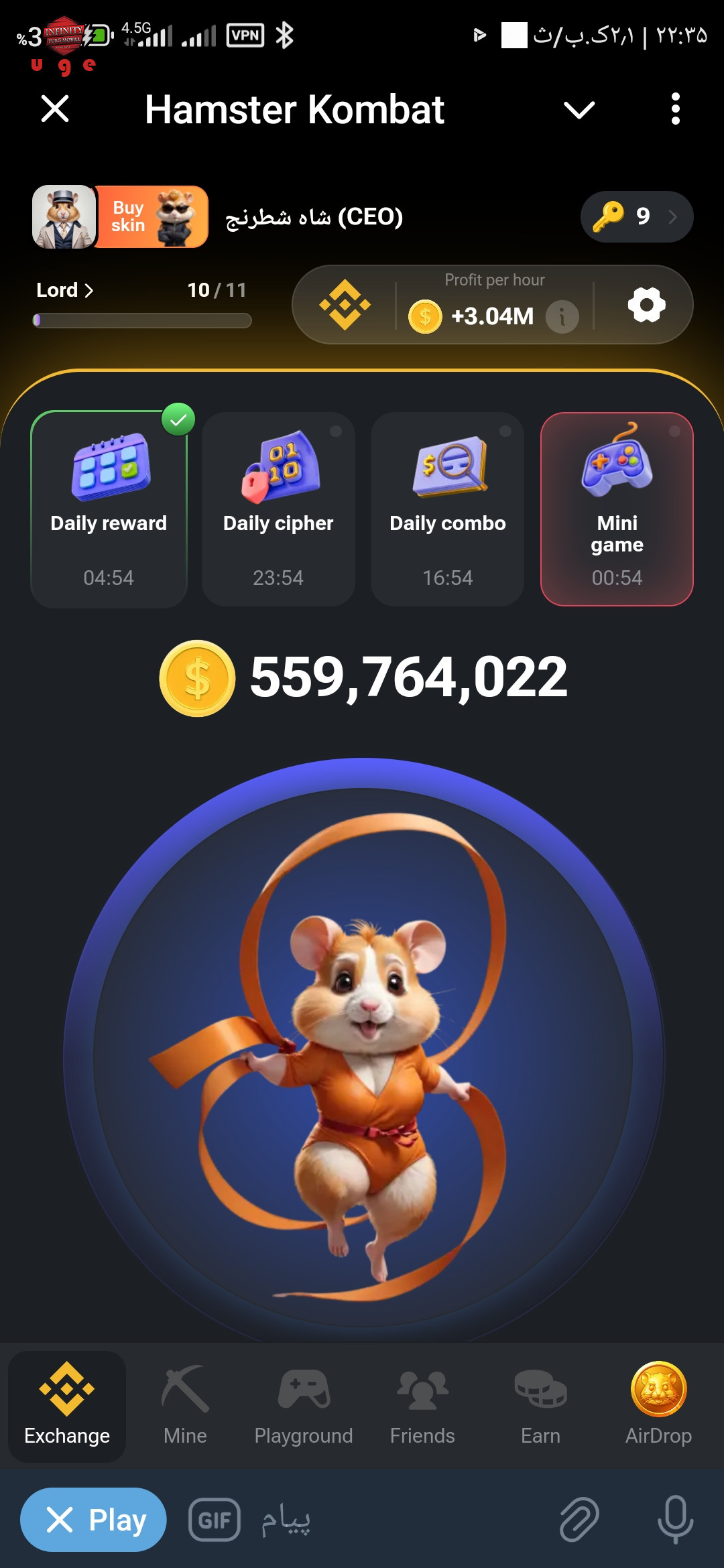Switch to the Playground tab

tap(304, 1406)
